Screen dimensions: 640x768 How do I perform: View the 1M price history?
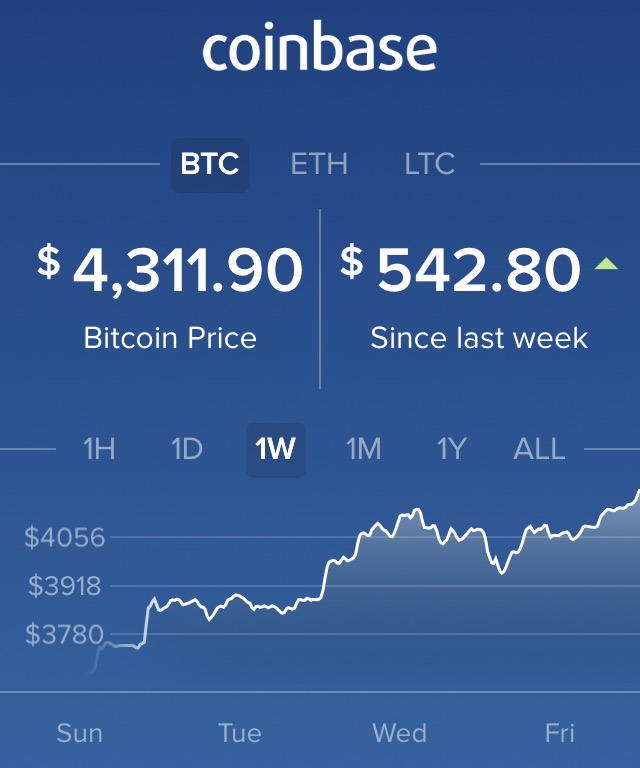pos(364,450)
